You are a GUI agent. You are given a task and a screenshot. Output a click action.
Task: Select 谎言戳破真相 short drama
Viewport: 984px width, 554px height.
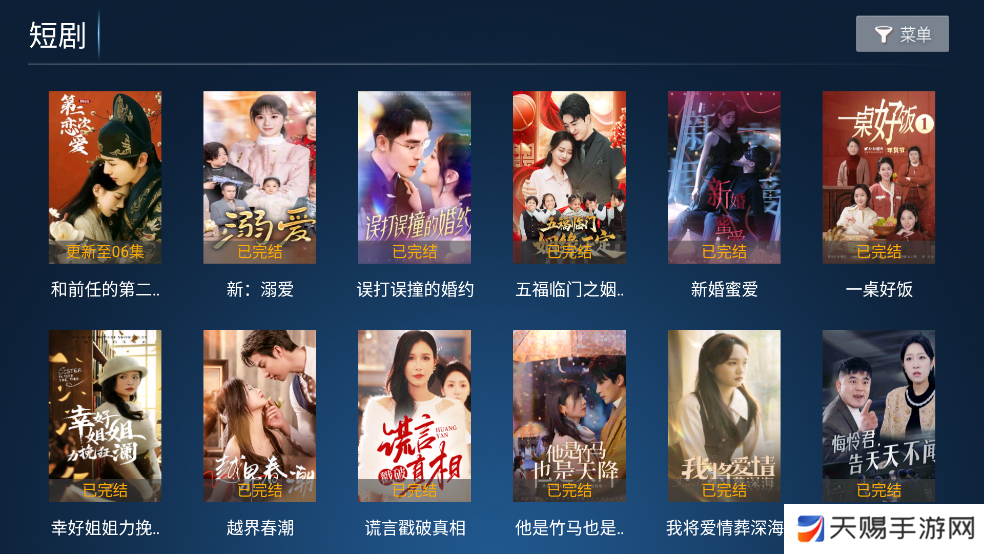415,416
